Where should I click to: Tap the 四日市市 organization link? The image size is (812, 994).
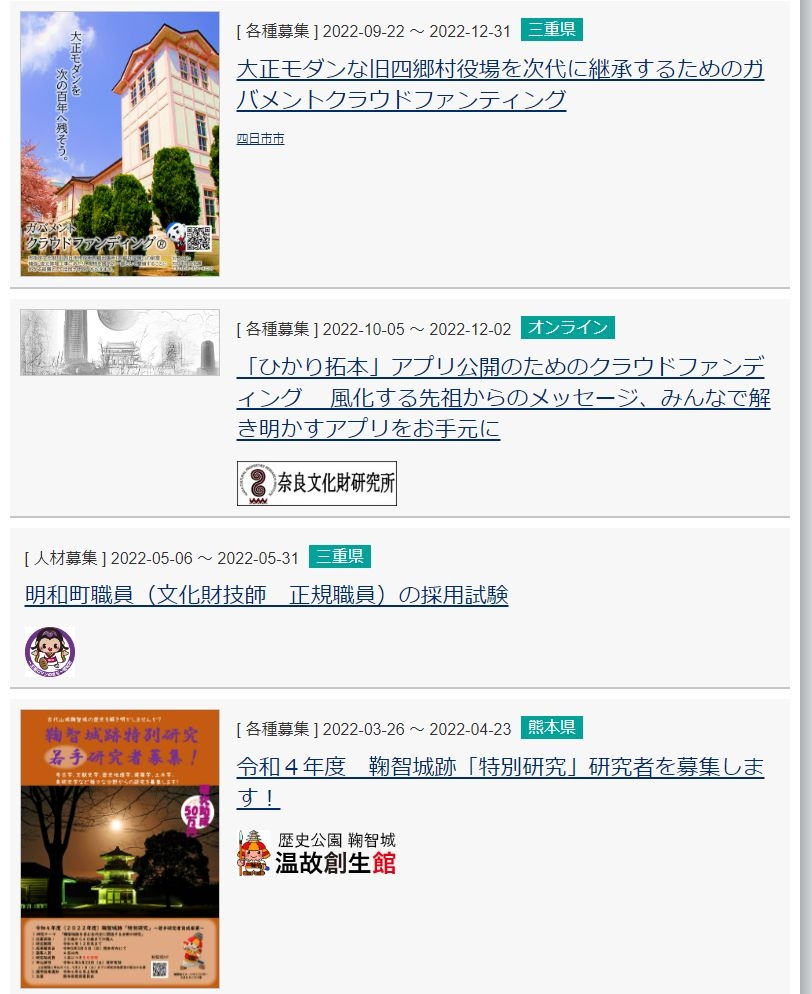pyautogui.click(x=260, y=139)
